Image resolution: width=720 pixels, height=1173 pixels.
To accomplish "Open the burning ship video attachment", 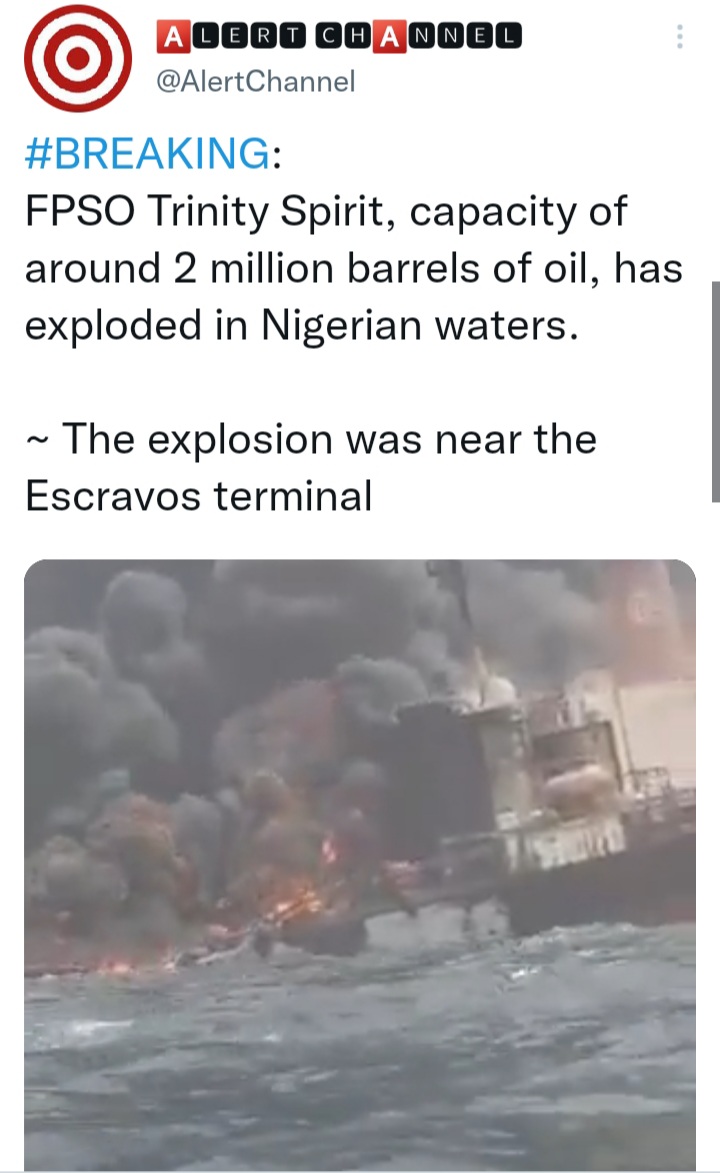I will pos(360,866).
